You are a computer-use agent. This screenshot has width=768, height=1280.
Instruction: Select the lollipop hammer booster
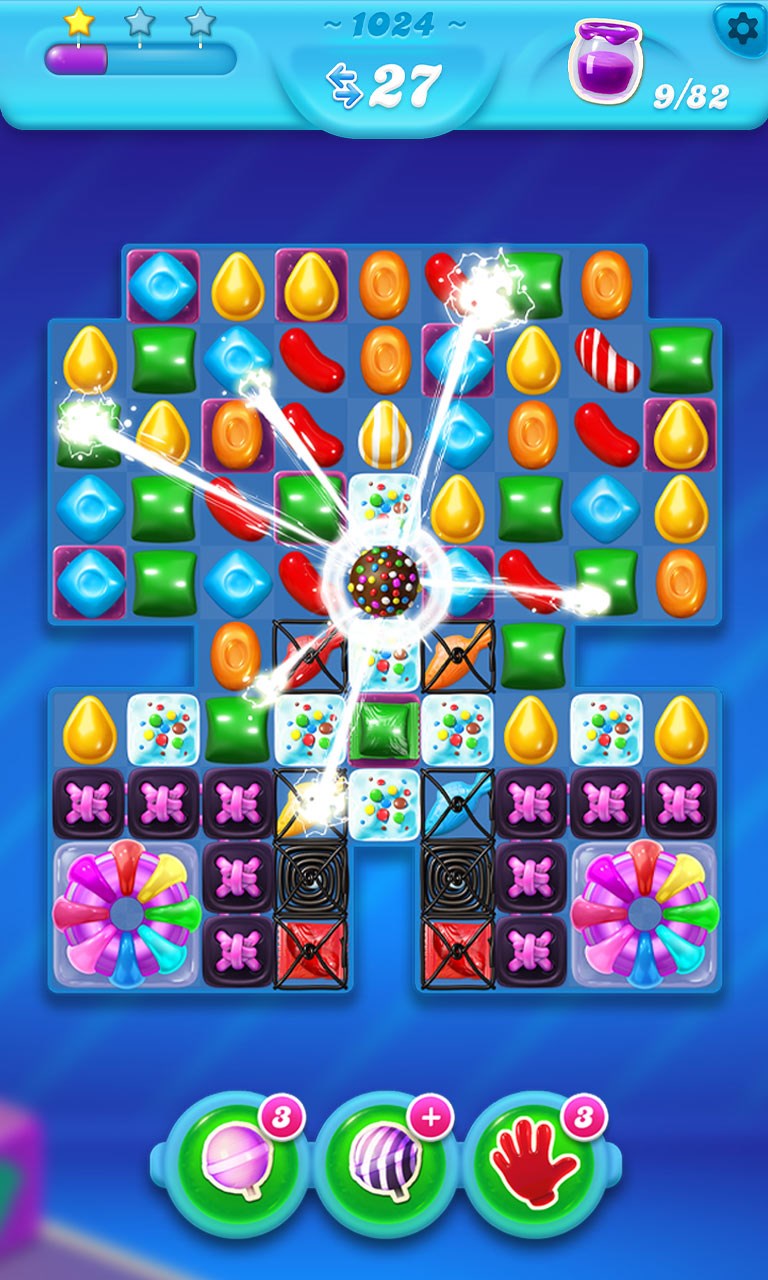click(x=237, y=1164)
